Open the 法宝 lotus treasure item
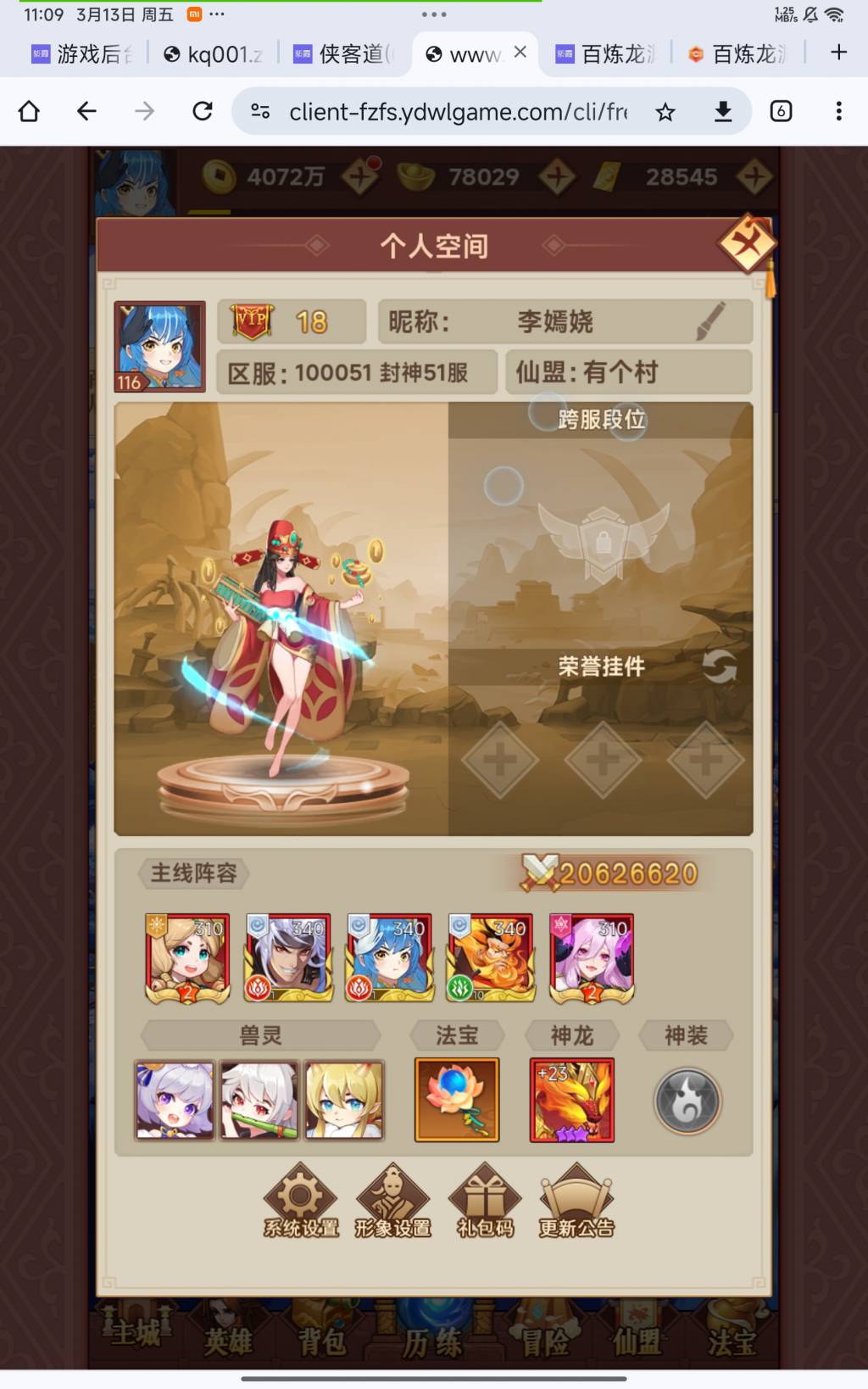This screenshot has height=1389, width=868. [457, 1100]
